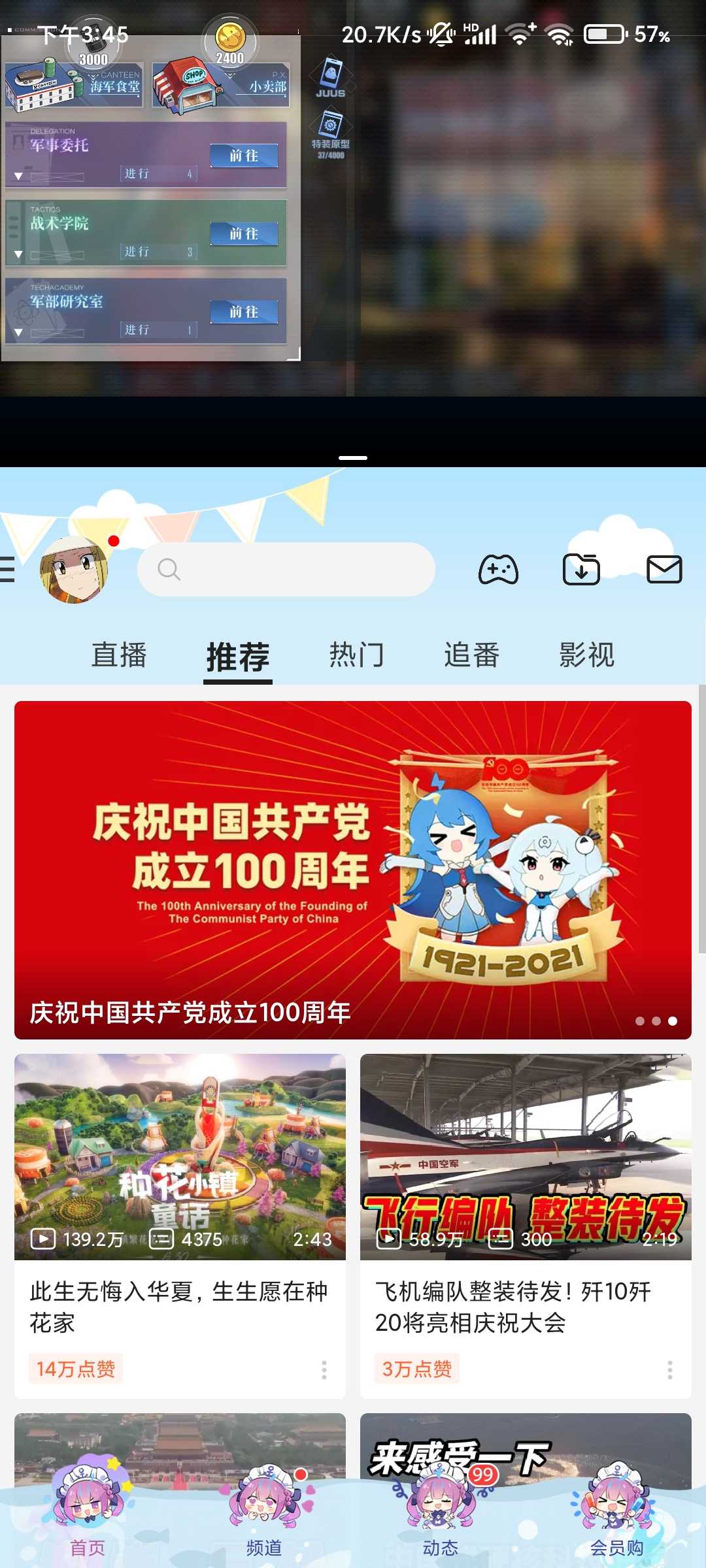This screenshot has width=706, height=1568.
Task: Open the profile avatar
Action: pos(73,569)
